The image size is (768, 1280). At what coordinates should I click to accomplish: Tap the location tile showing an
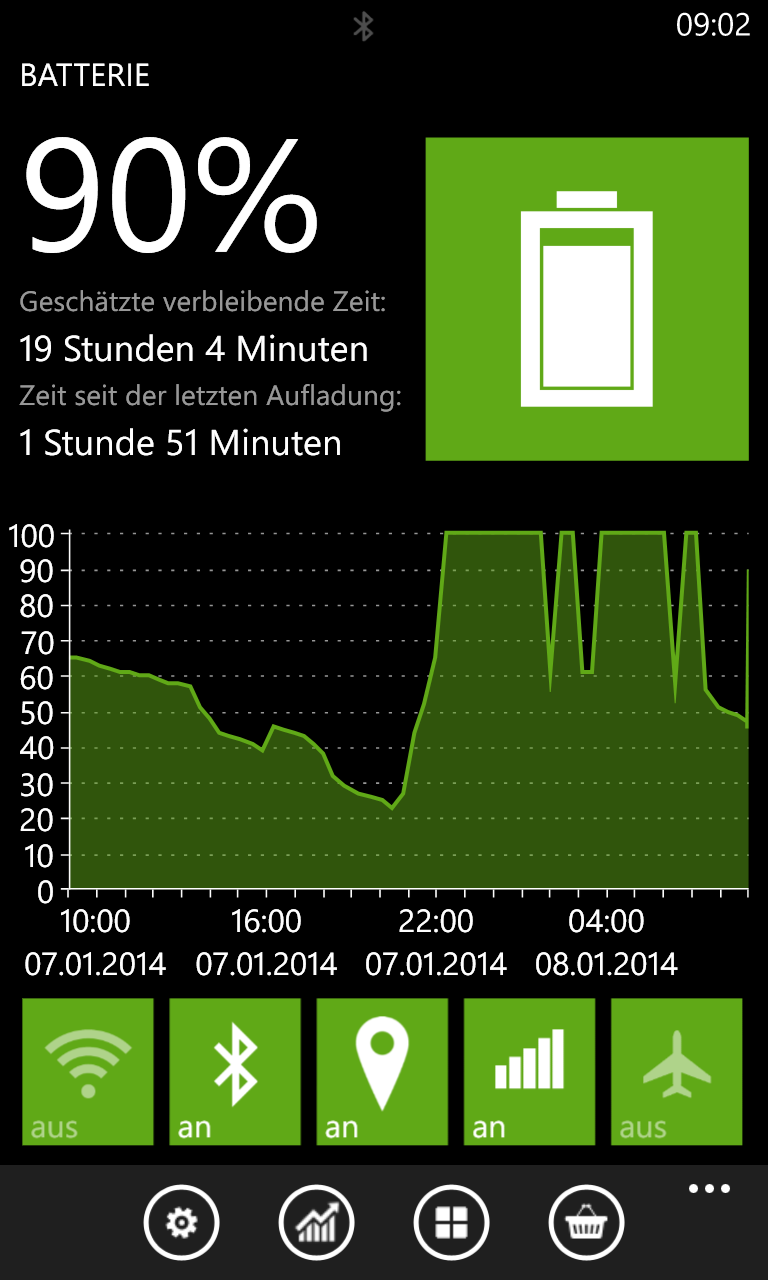click(x=382, y=1071)
